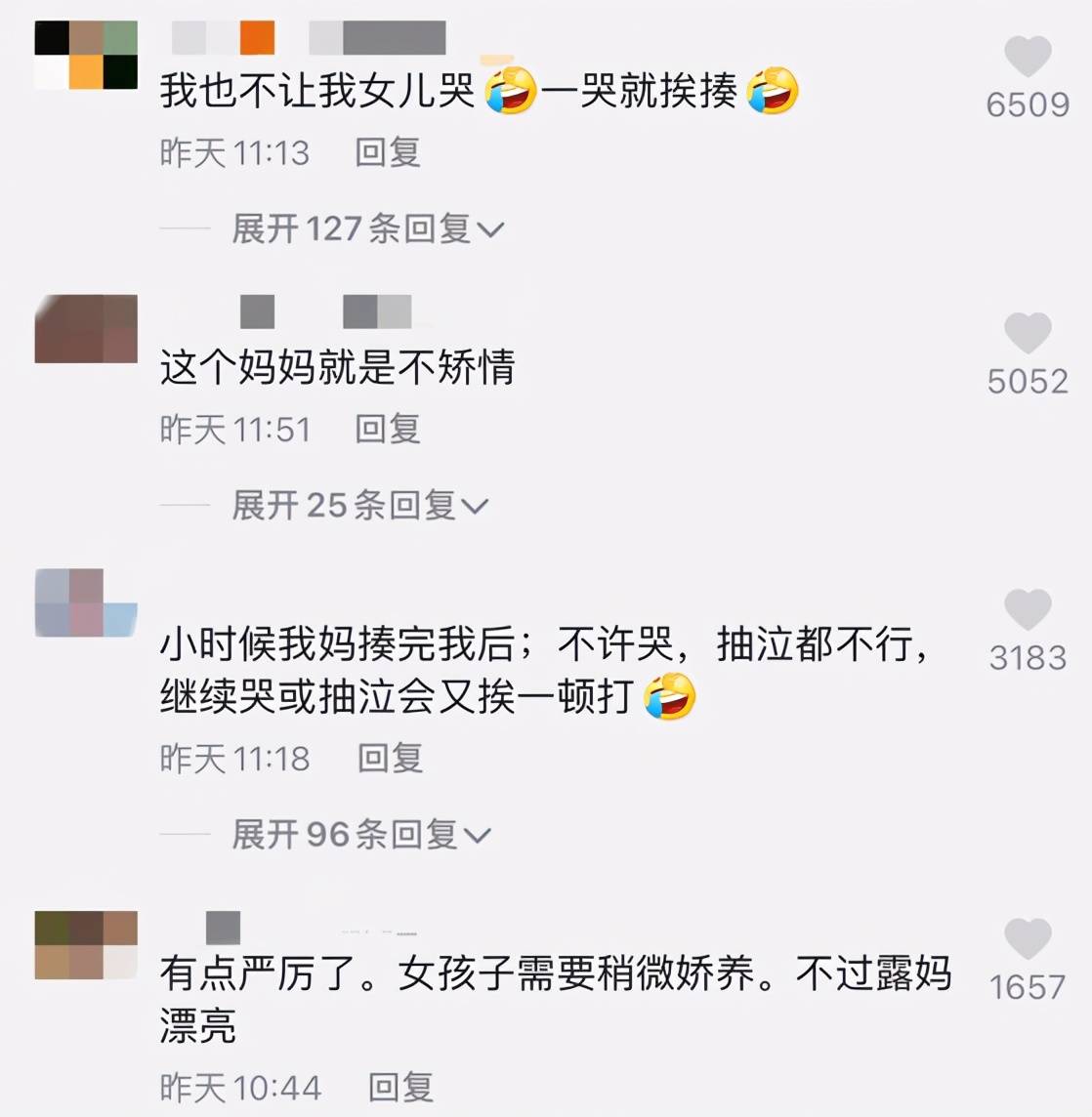
Task: Reply to the comment posted at 10:44
Action: (400, 1088)
